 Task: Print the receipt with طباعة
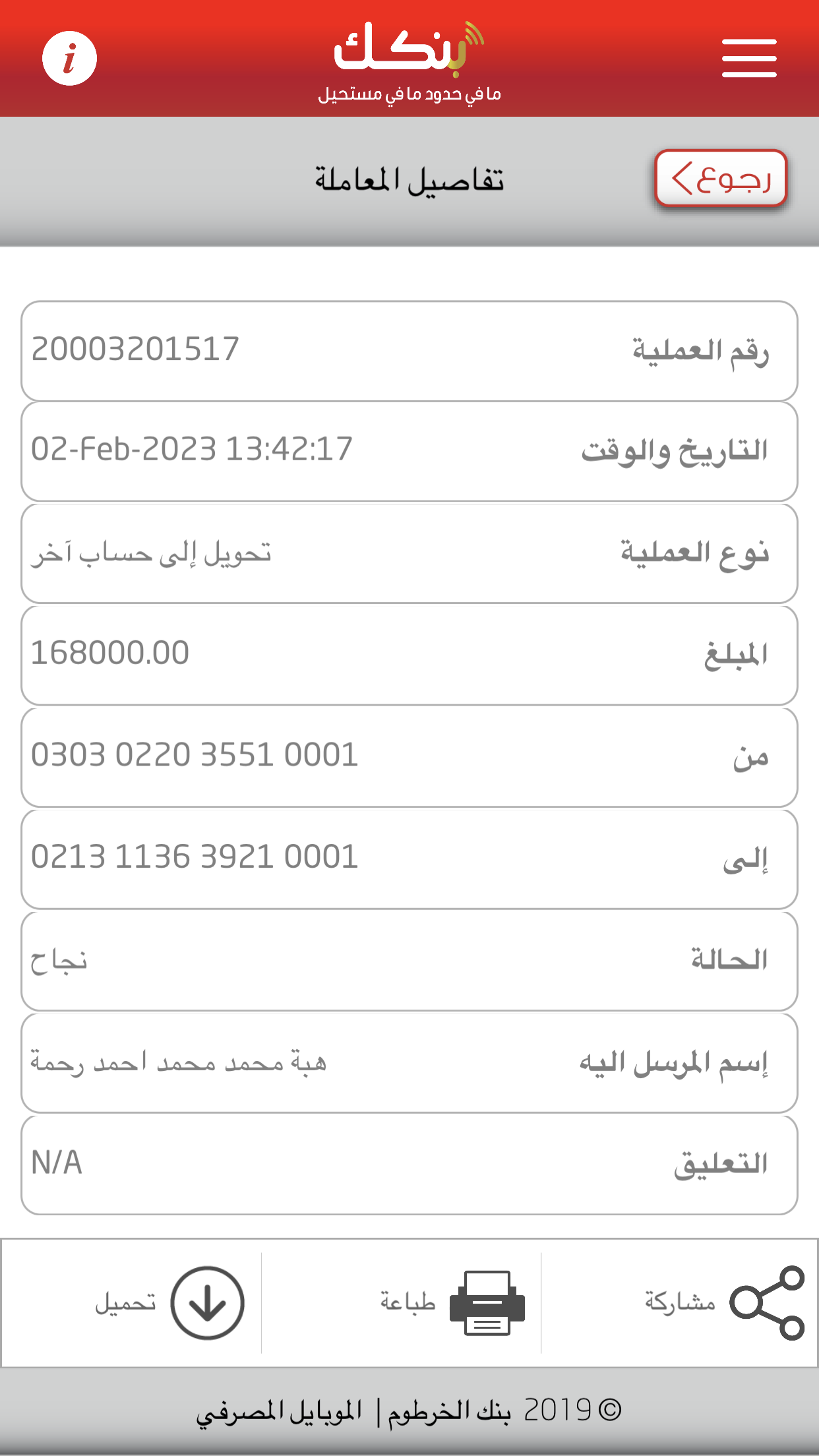point(454,1302)
